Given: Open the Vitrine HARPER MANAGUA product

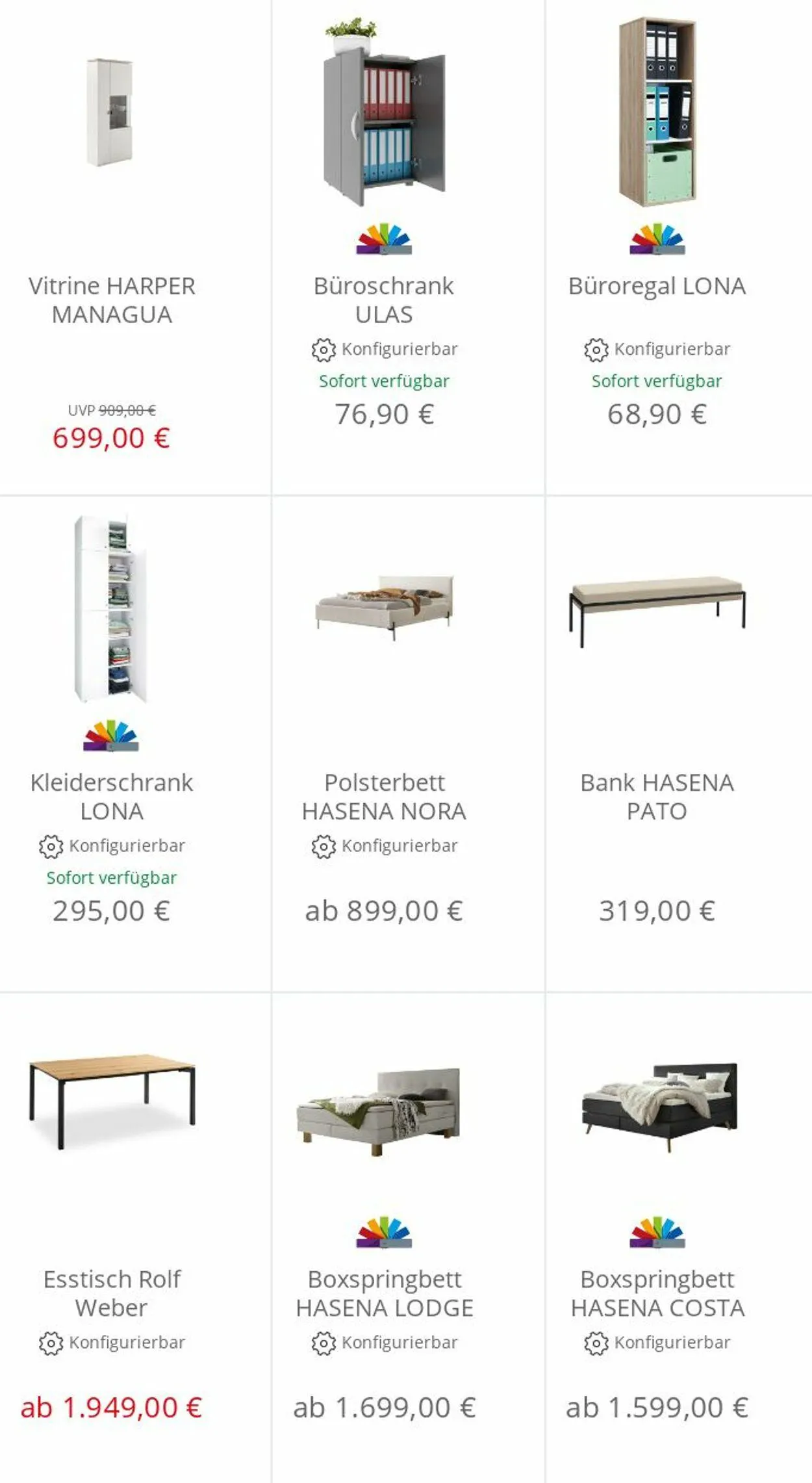Looking at the screenshot, I should 112,300.
